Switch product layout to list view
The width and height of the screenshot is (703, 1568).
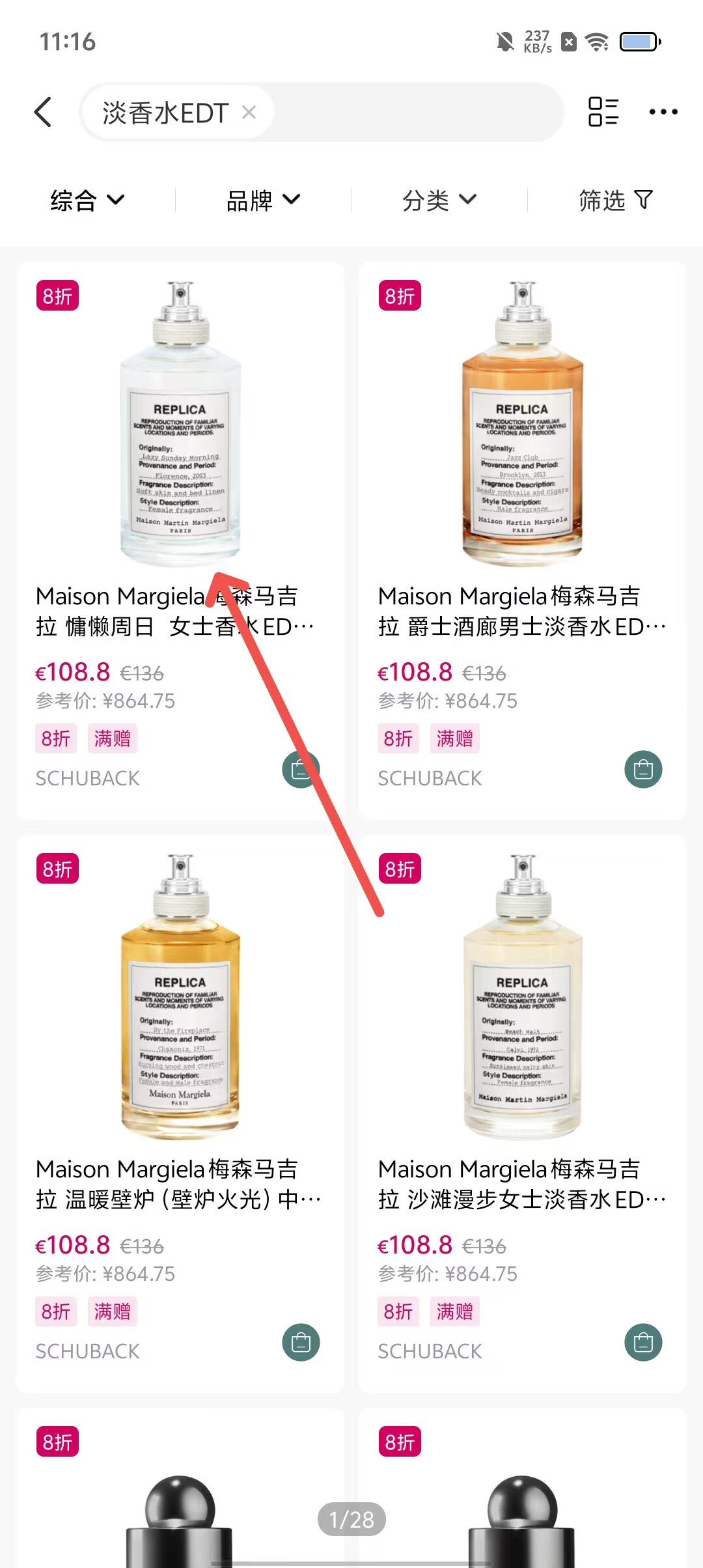tap(603, 112)
